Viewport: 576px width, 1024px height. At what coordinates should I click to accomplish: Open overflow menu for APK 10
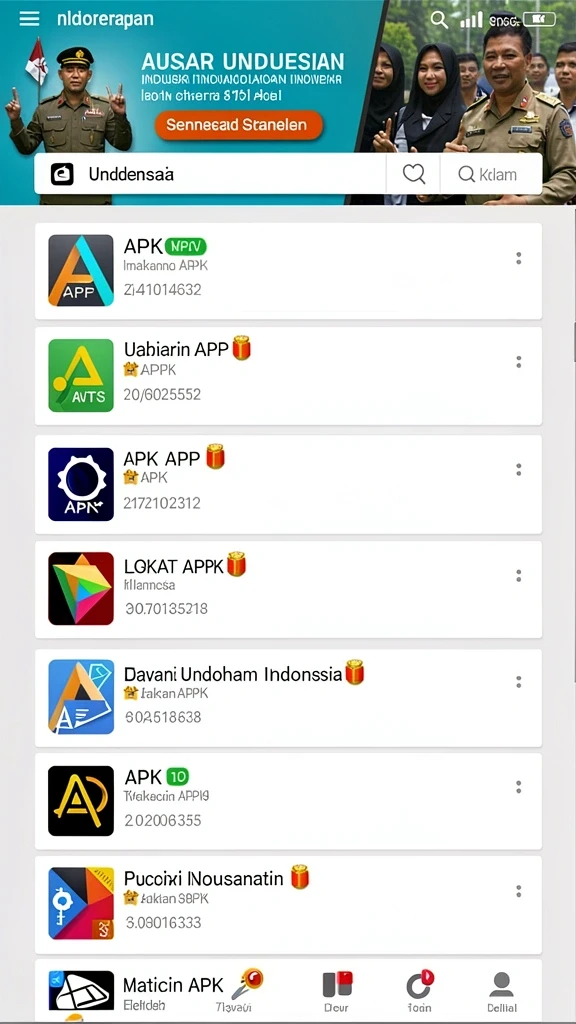(519, 787)
